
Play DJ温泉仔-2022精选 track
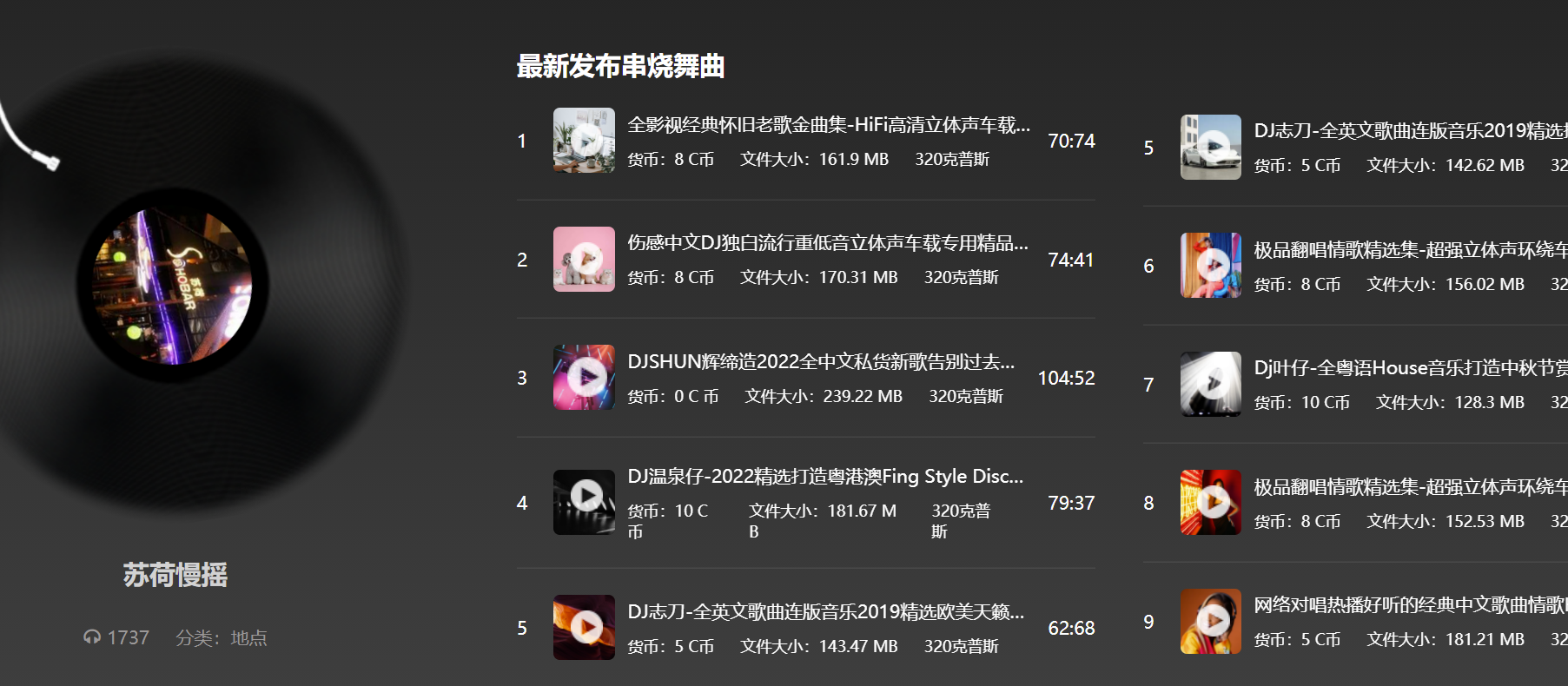[586, 496]
